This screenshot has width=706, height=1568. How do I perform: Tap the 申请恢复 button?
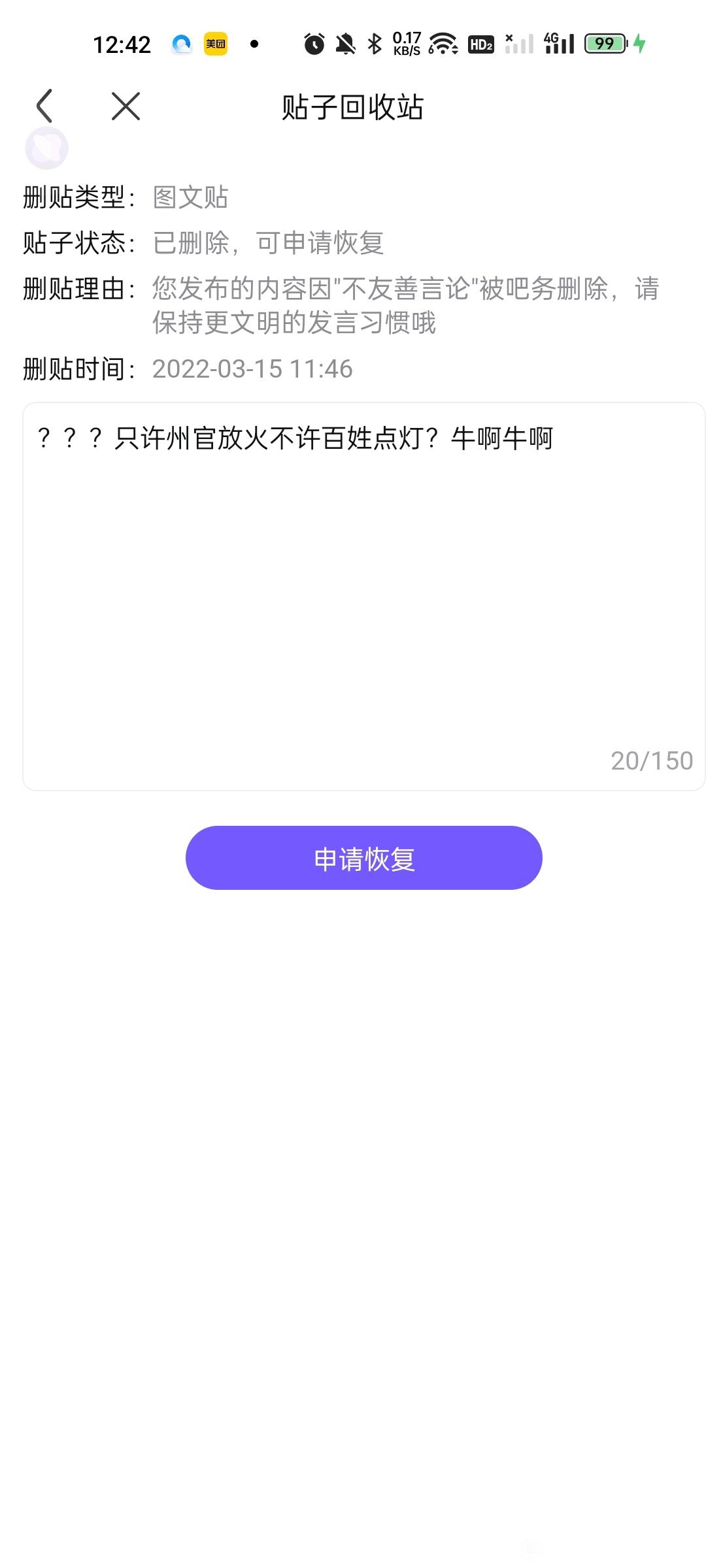(363, 858)
